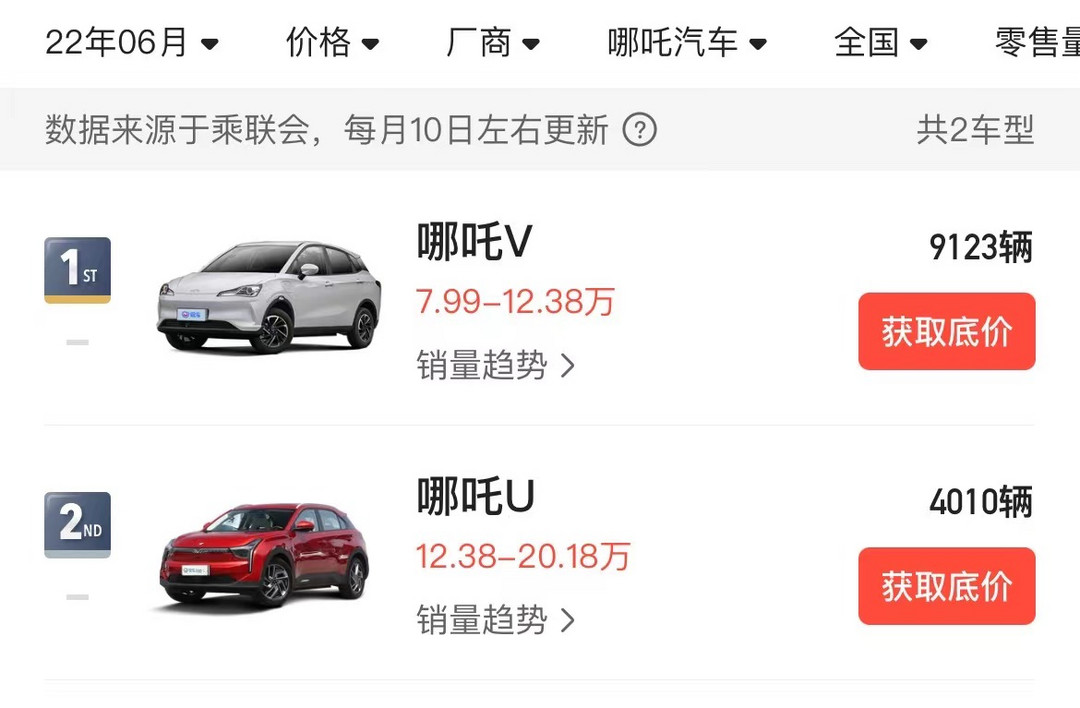Open the 哪吒U car listing
The height and width of the screenshot is (708, 1080).
[x=475, y=496]
